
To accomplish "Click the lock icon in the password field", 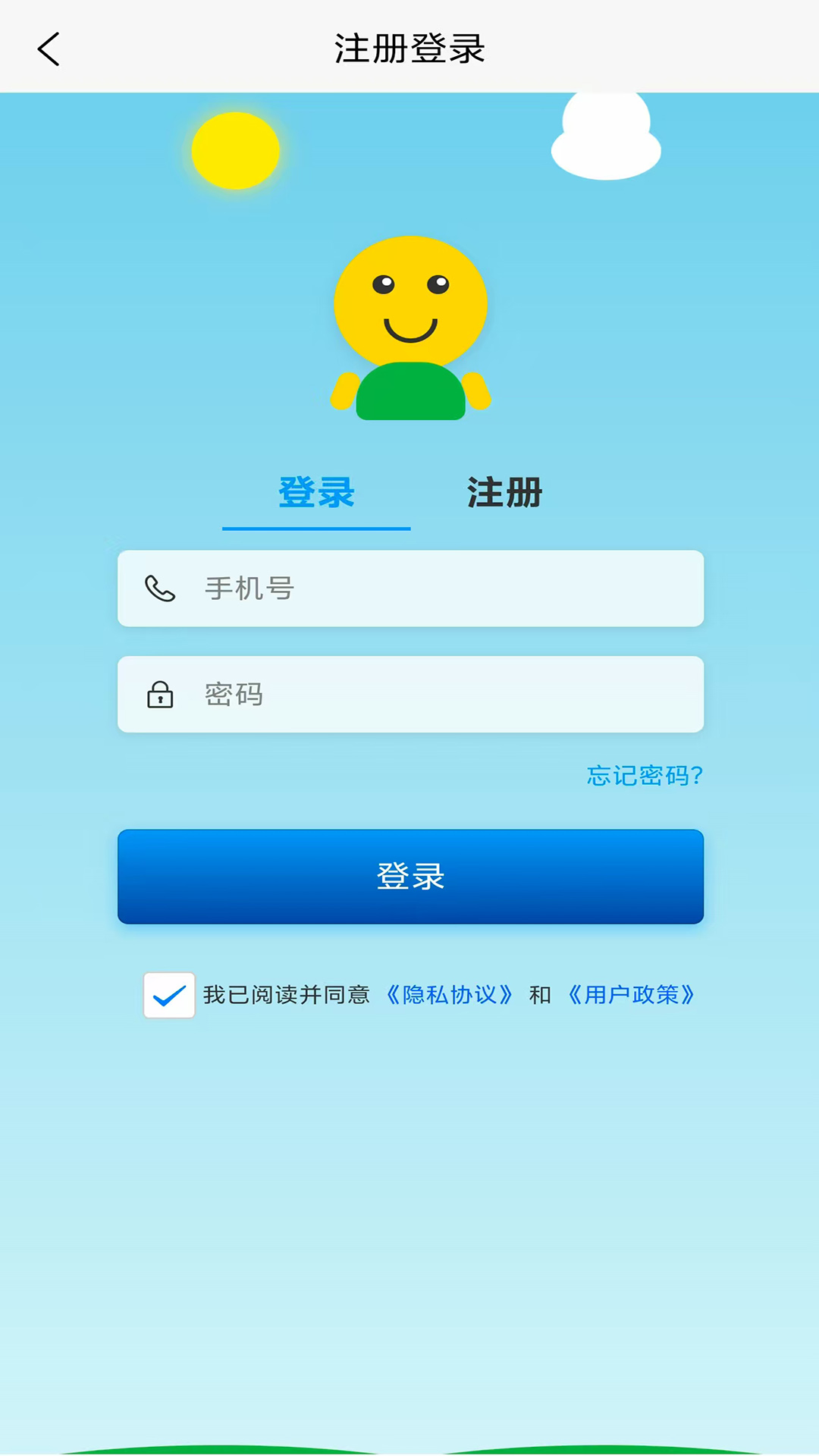I will click(158, 695).
